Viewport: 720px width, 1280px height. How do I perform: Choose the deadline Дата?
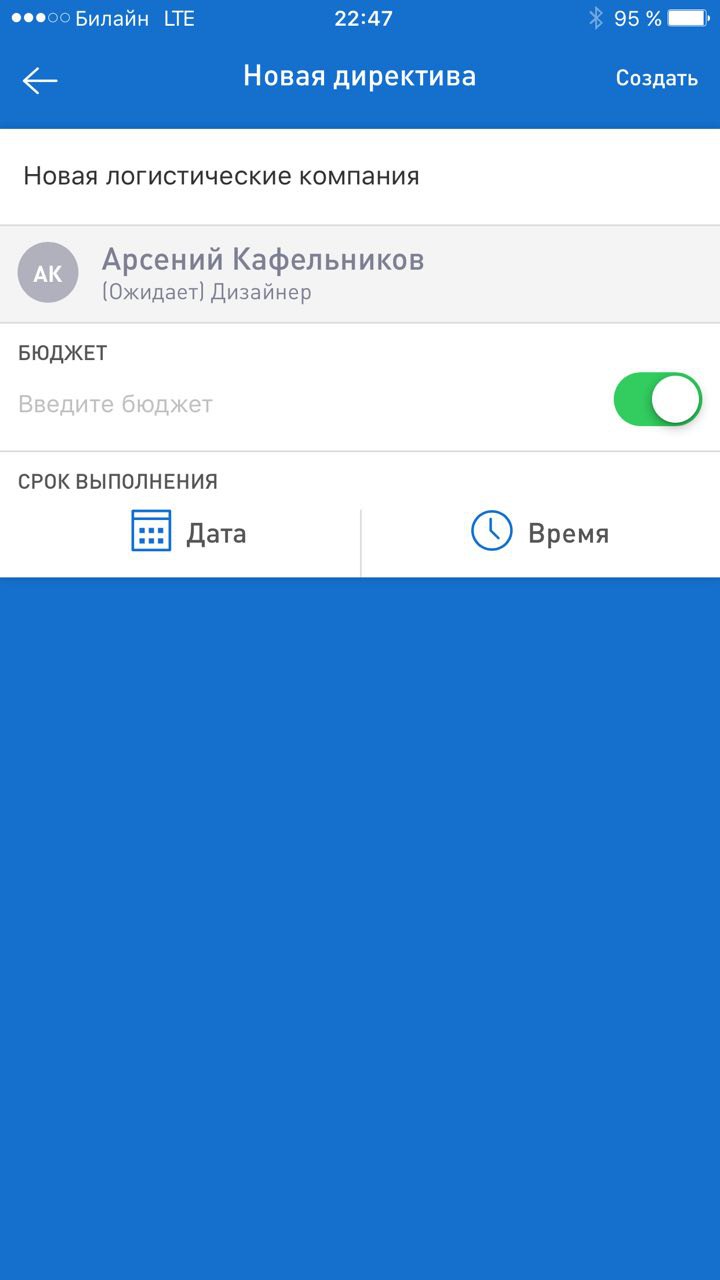pos(189,532)
